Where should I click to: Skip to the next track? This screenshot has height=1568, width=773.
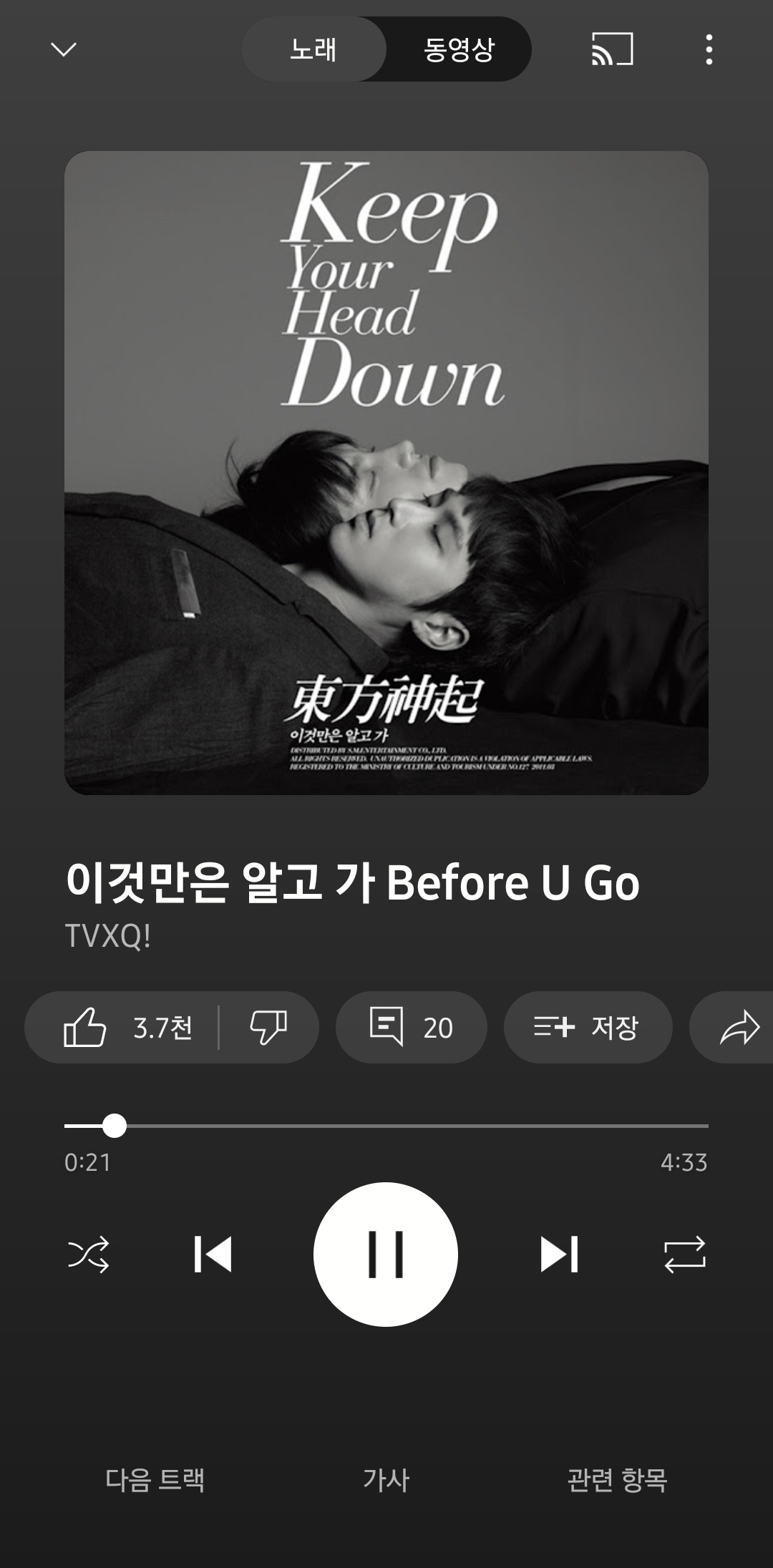pyautogui.click(x=559, y=1254)
